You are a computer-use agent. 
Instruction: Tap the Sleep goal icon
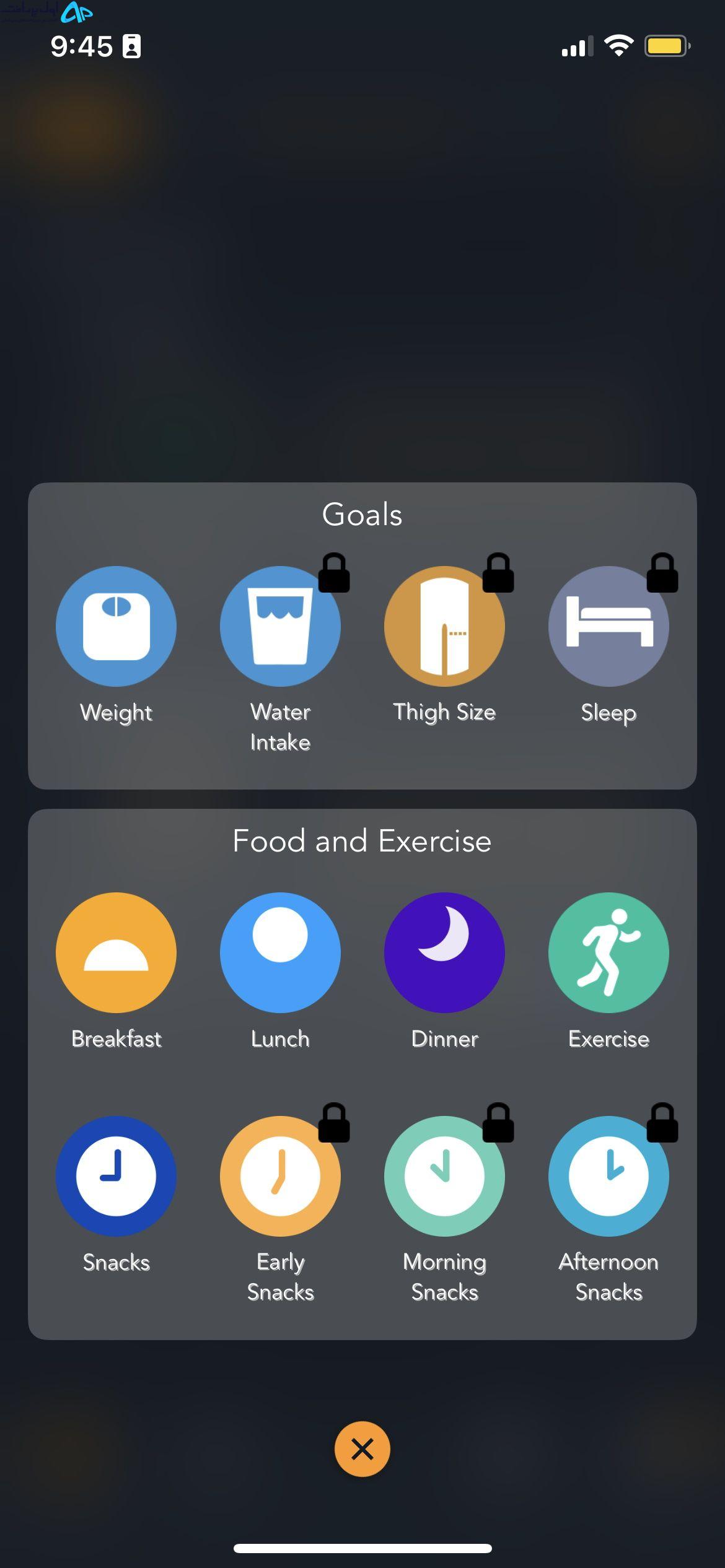click(609, 626)
